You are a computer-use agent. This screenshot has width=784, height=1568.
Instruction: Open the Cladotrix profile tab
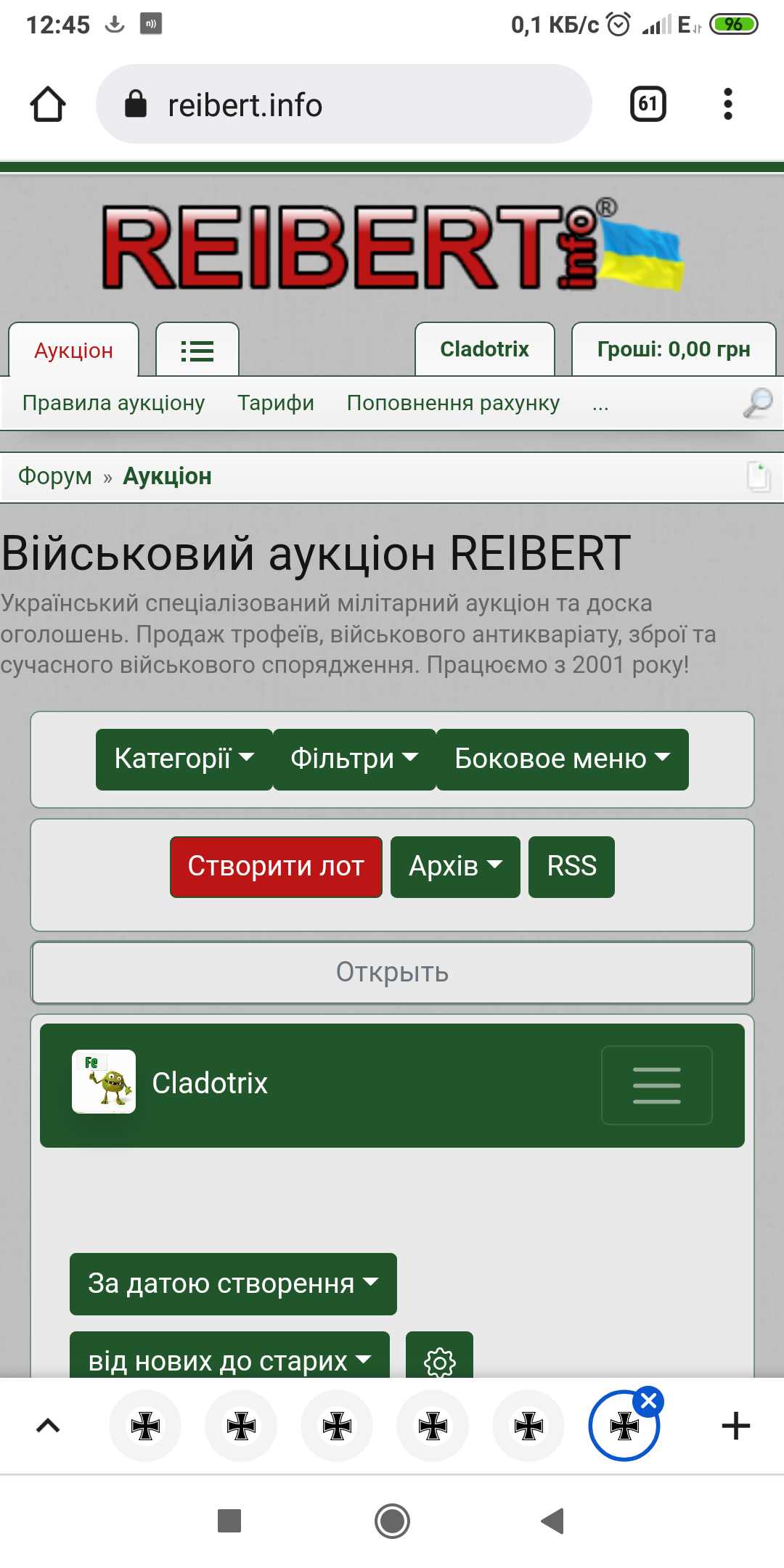(484, 349)
